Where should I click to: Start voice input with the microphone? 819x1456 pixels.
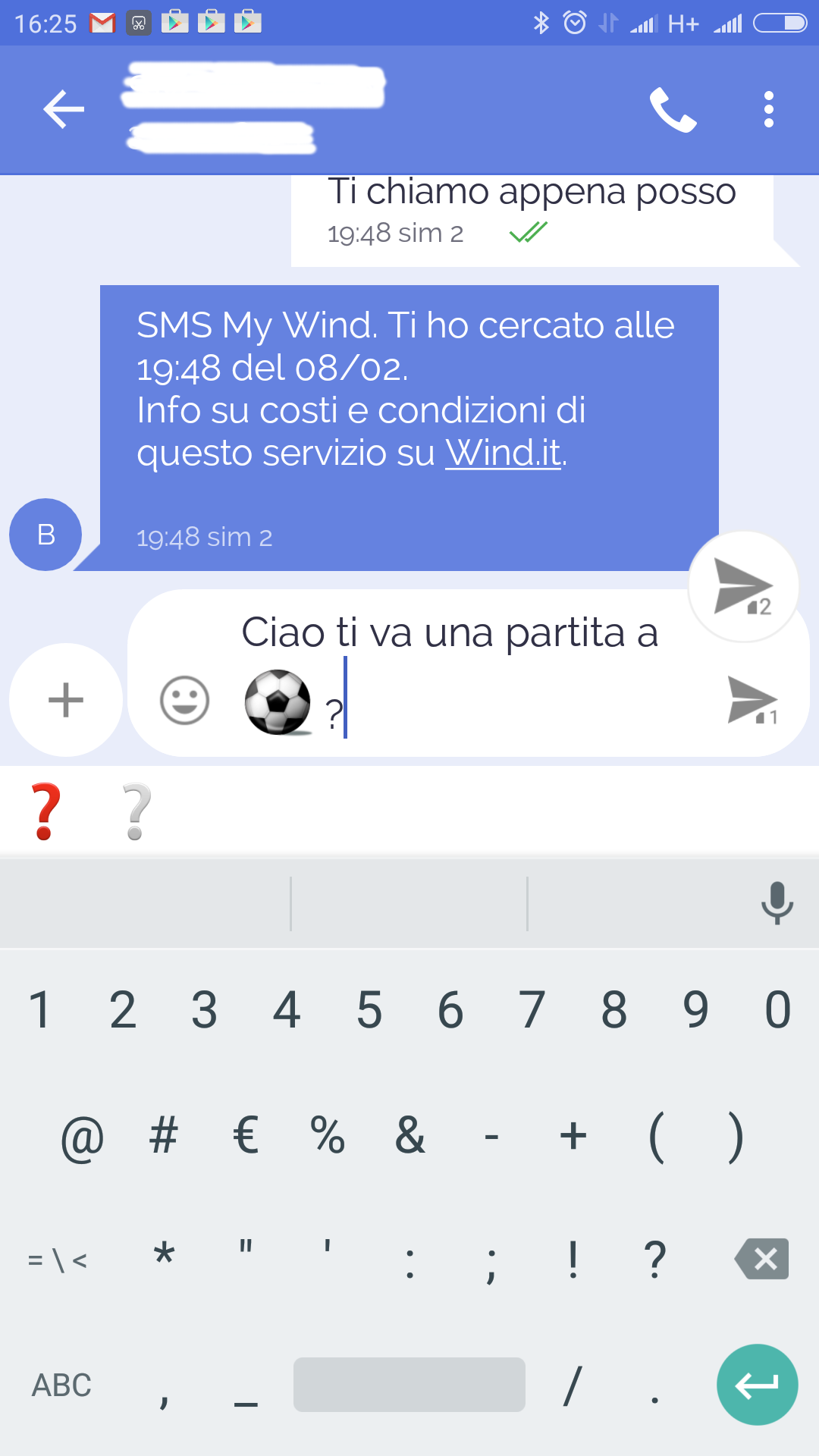coord(777,902)
